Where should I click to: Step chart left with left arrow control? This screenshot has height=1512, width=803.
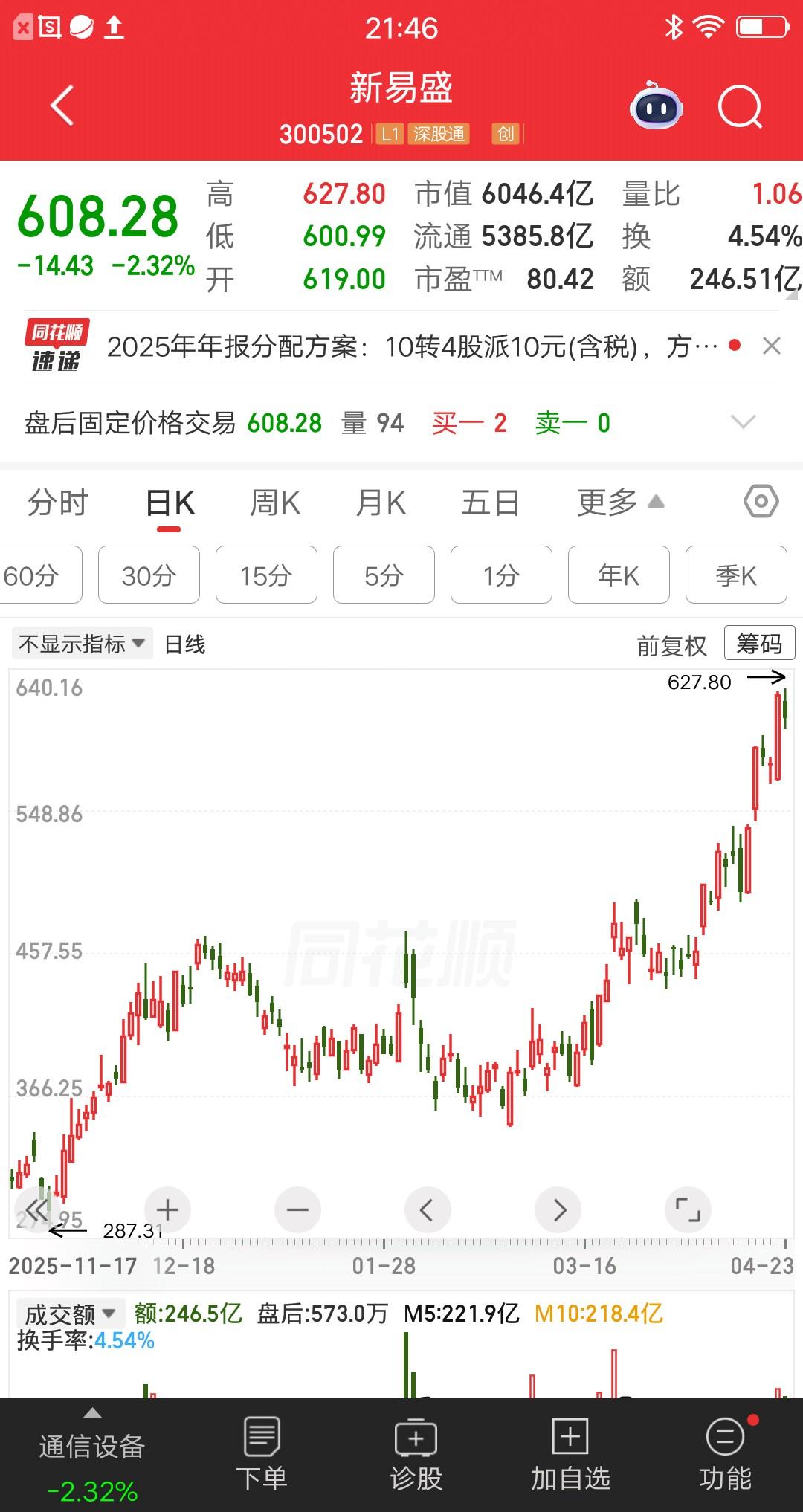click(428, 1209)
